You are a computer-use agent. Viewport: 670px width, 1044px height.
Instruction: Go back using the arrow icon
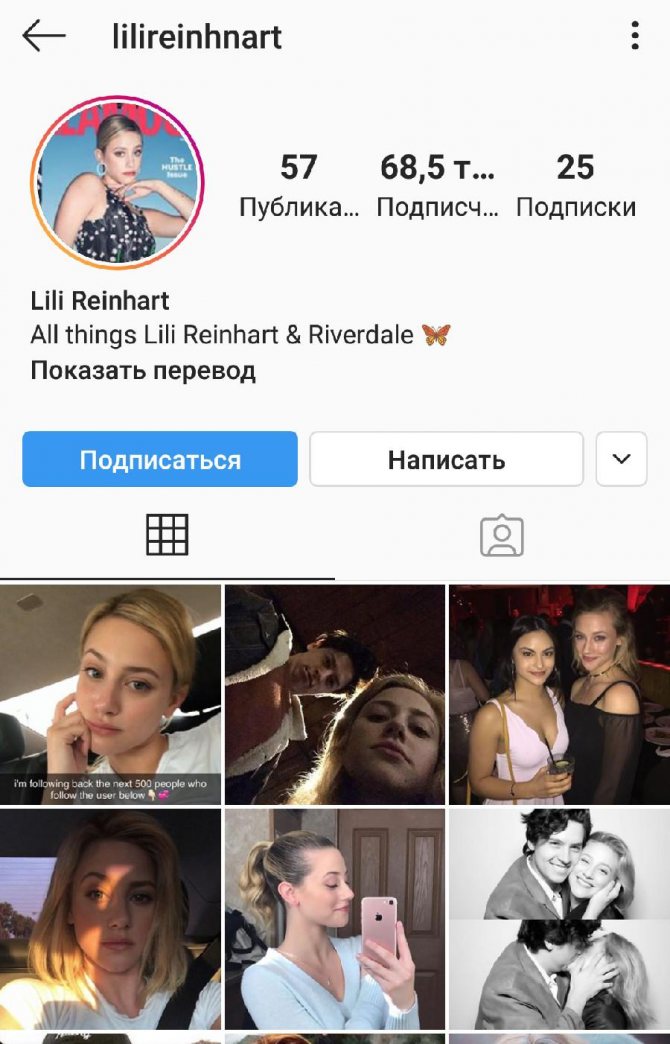pyautogui.click(x=44, y=37)
